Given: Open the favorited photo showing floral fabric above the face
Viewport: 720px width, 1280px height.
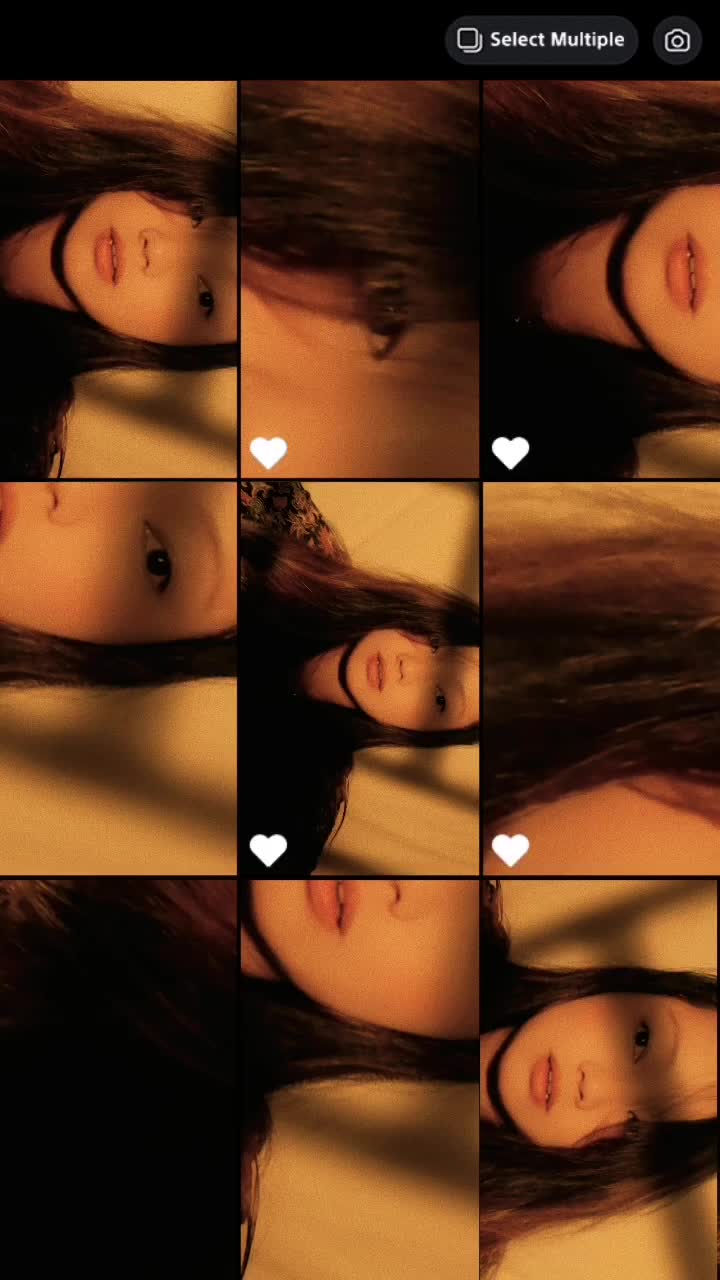Looking at the screenshot, I should click(x=360, y=679).
